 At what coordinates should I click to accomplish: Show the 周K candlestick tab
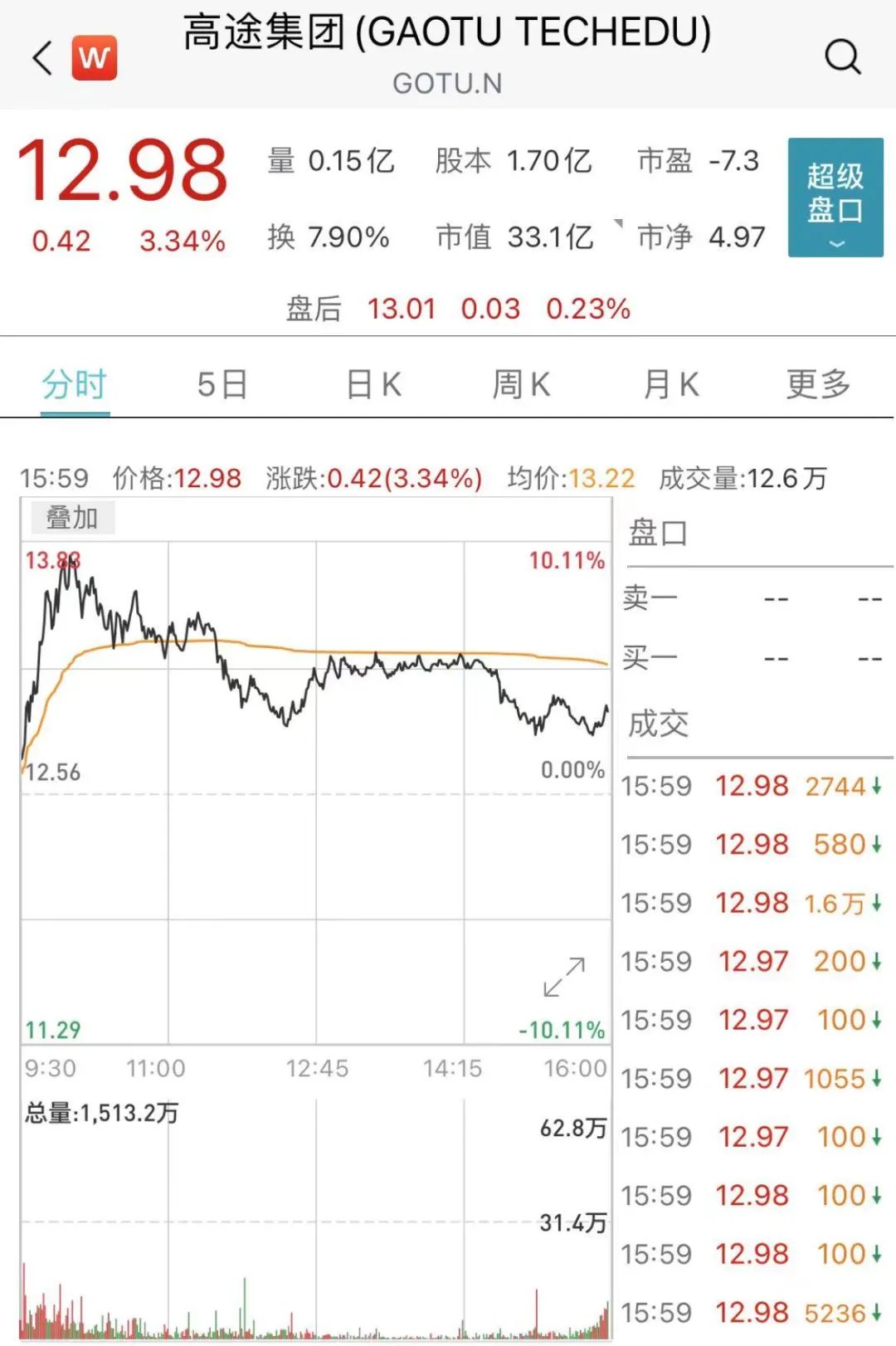[x=521, y=385]
